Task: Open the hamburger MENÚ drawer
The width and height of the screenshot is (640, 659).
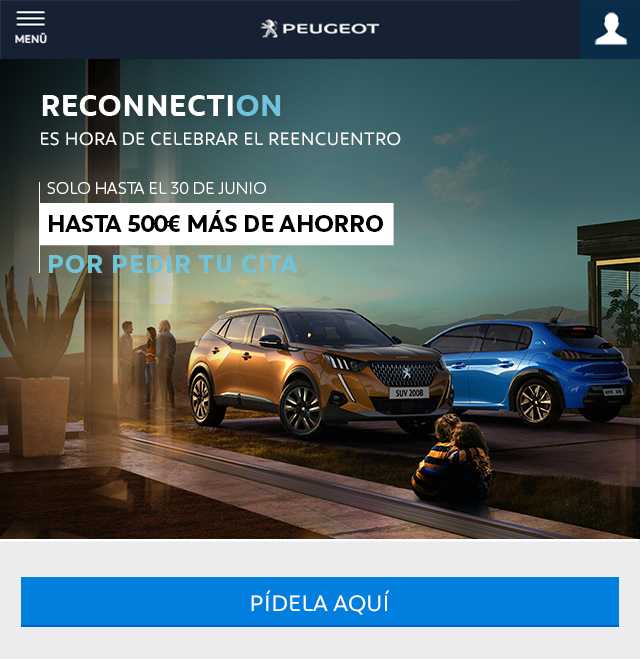Action: click(x=30, y=27)
